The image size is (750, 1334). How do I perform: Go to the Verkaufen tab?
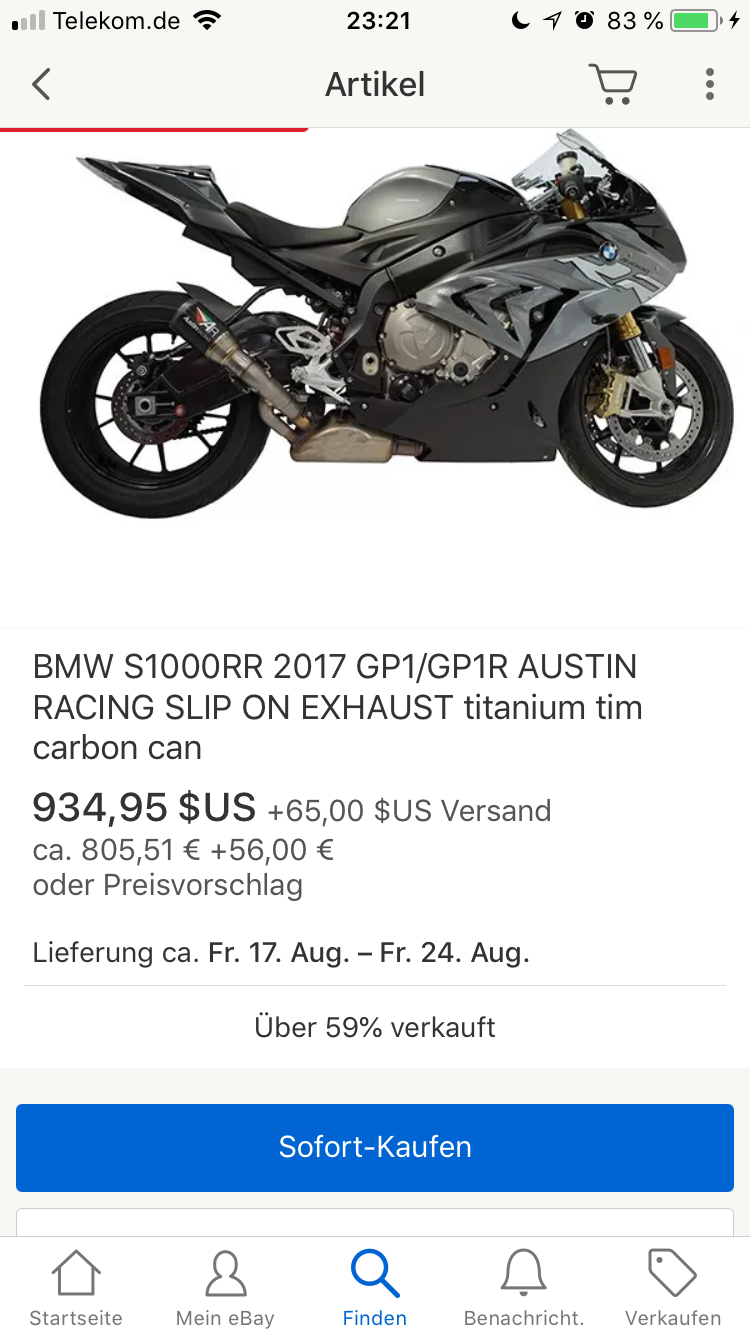[x=673, y=1288]
